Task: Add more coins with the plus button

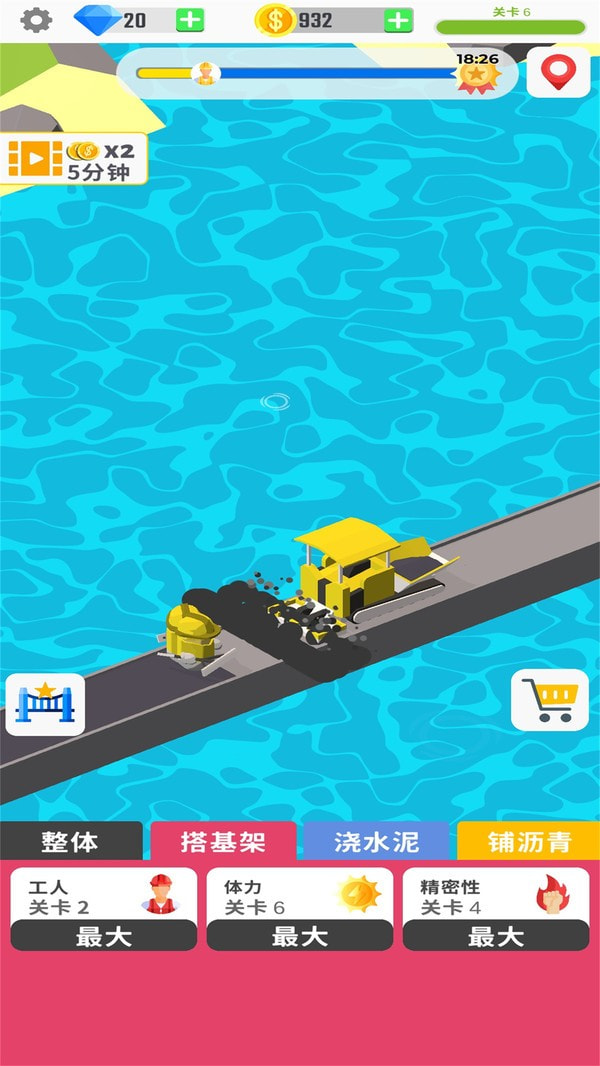Action: coord(398,20)
